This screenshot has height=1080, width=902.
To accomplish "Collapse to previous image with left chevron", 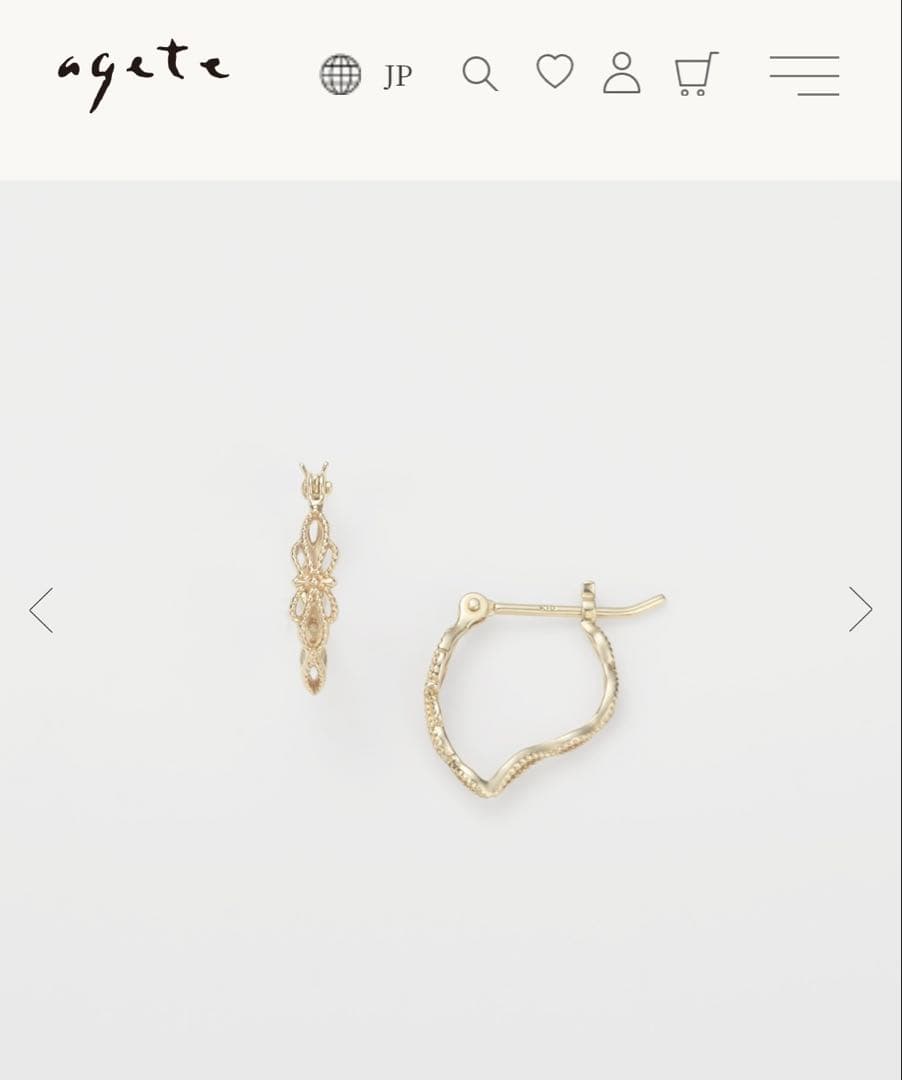I will point(40,609).
